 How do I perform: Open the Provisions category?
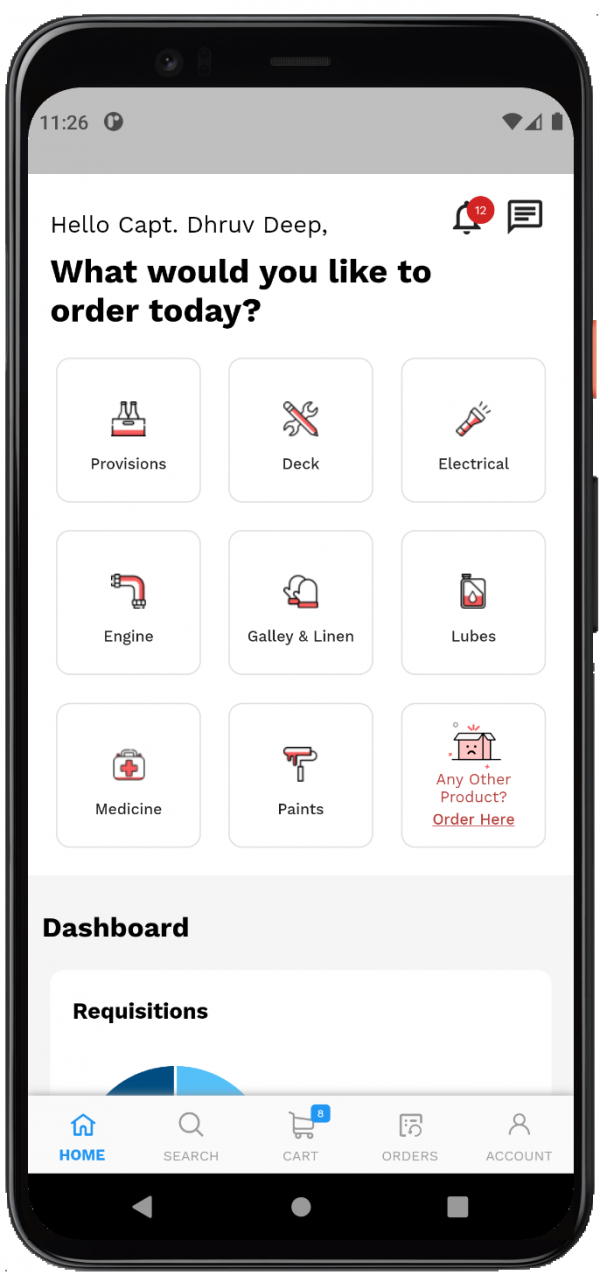(x=128, y=430)
